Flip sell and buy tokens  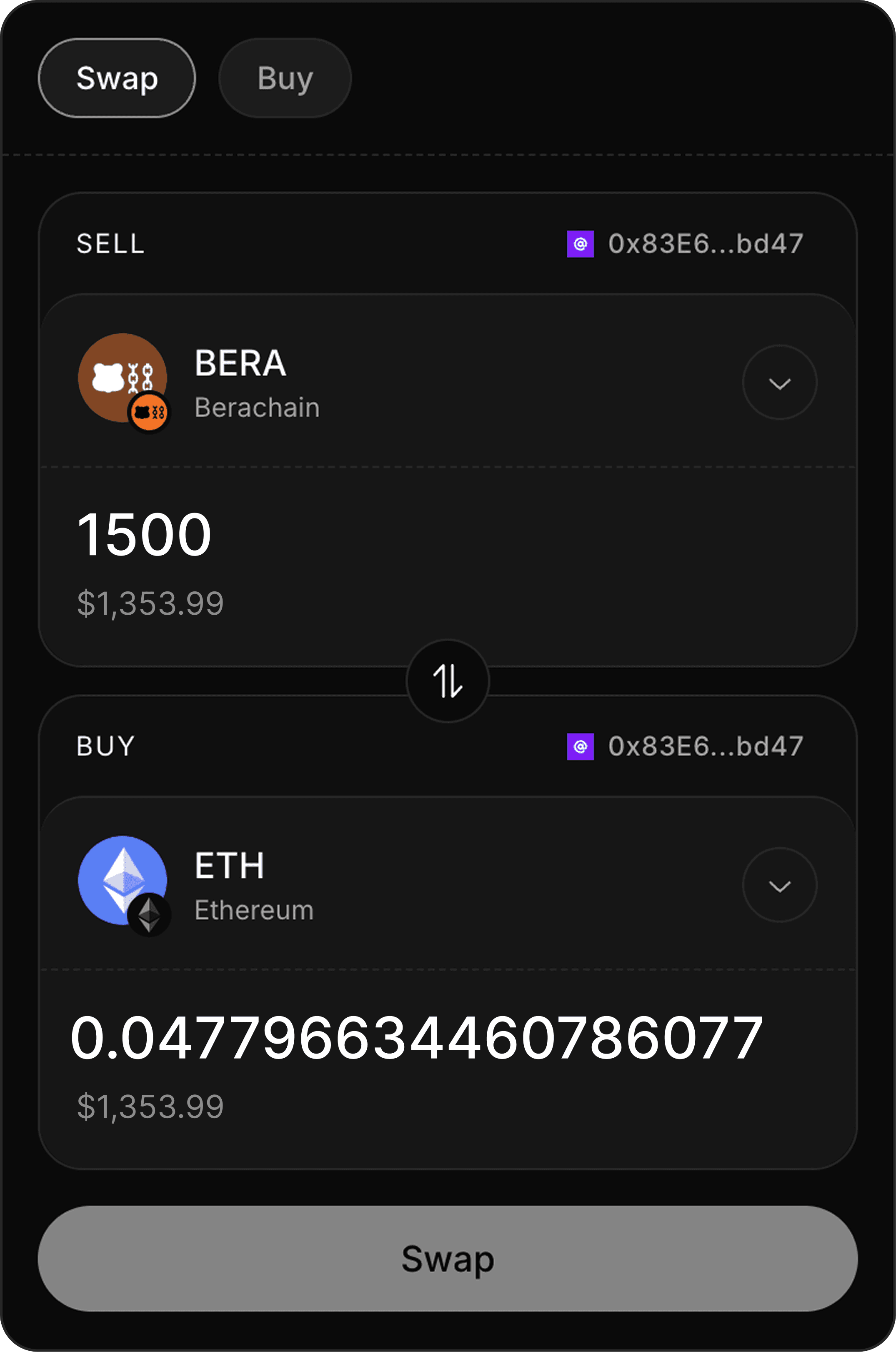[448, 681]
